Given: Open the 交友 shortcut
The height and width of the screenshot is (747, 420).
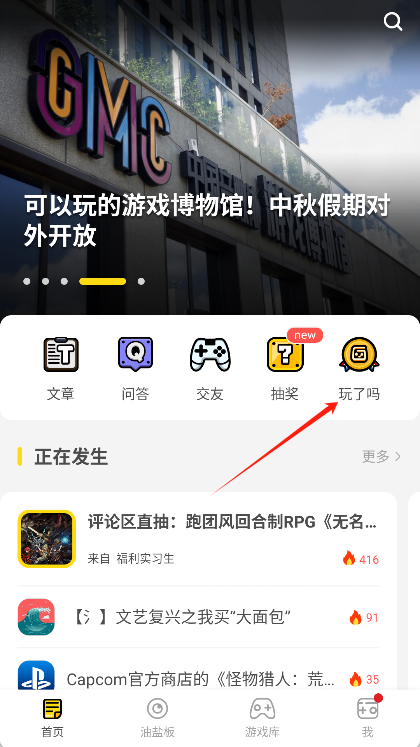Looking at the screenshot, I should coord(210,368).
